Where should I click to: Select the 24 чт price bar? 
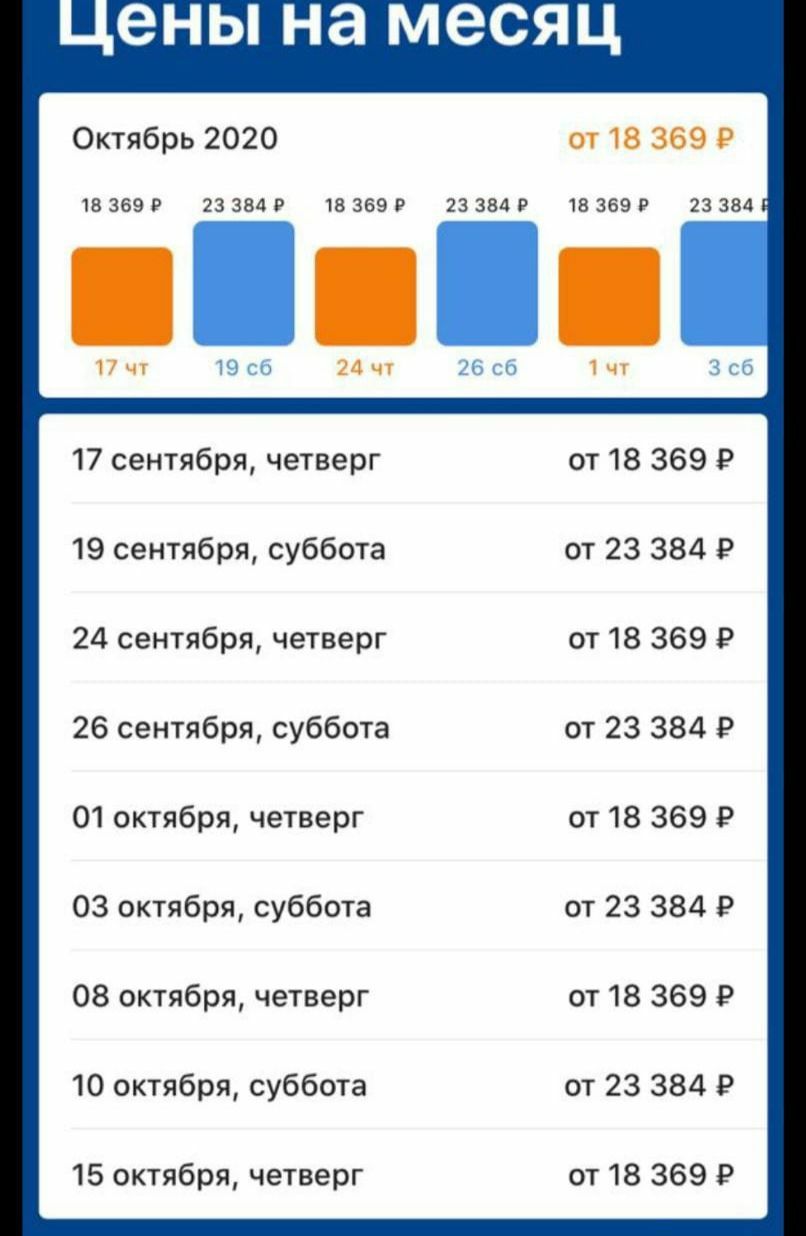coord(366,296)
